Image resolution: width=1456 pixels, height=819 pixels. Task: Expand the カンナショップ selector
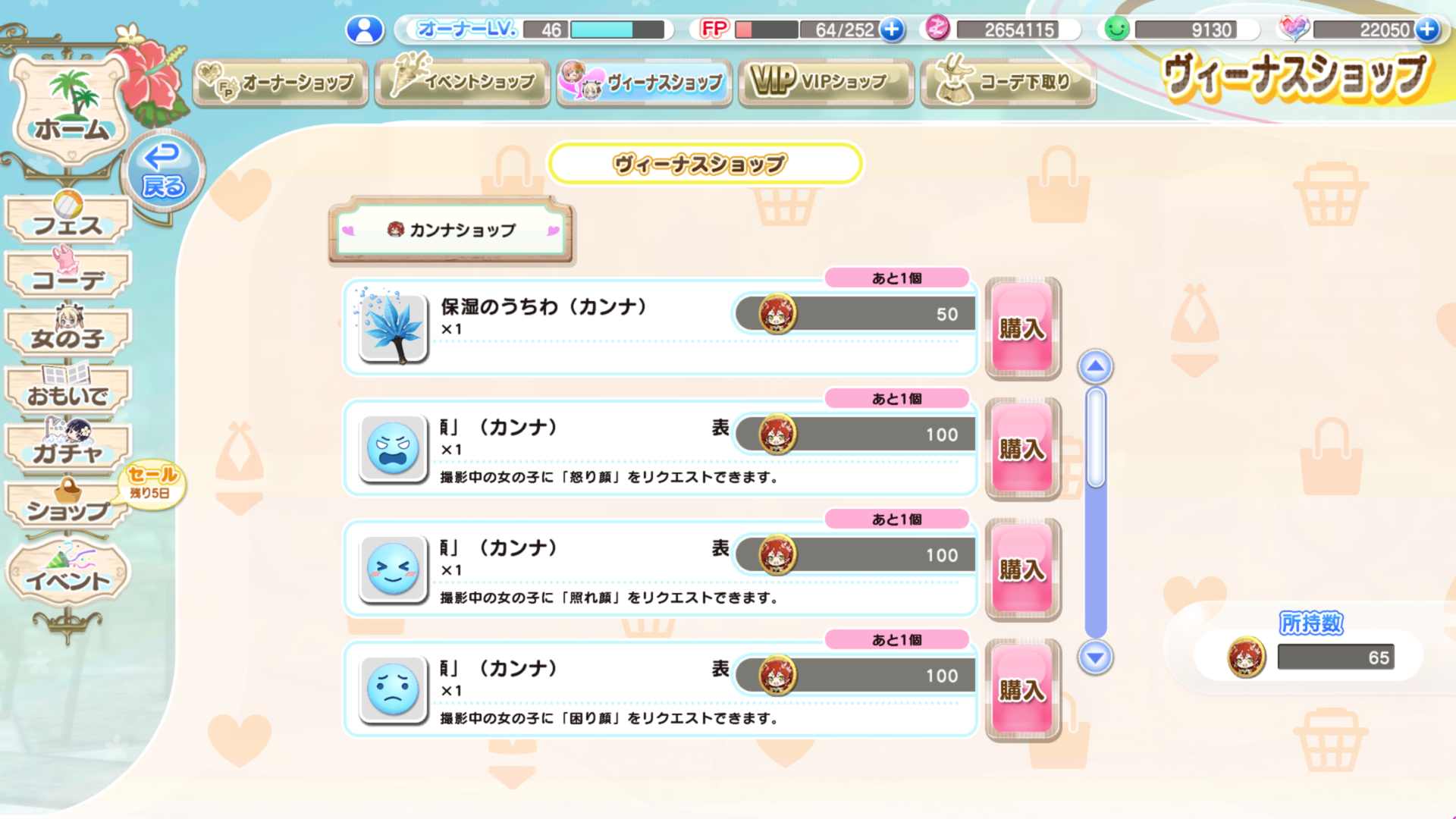[451, 230]
